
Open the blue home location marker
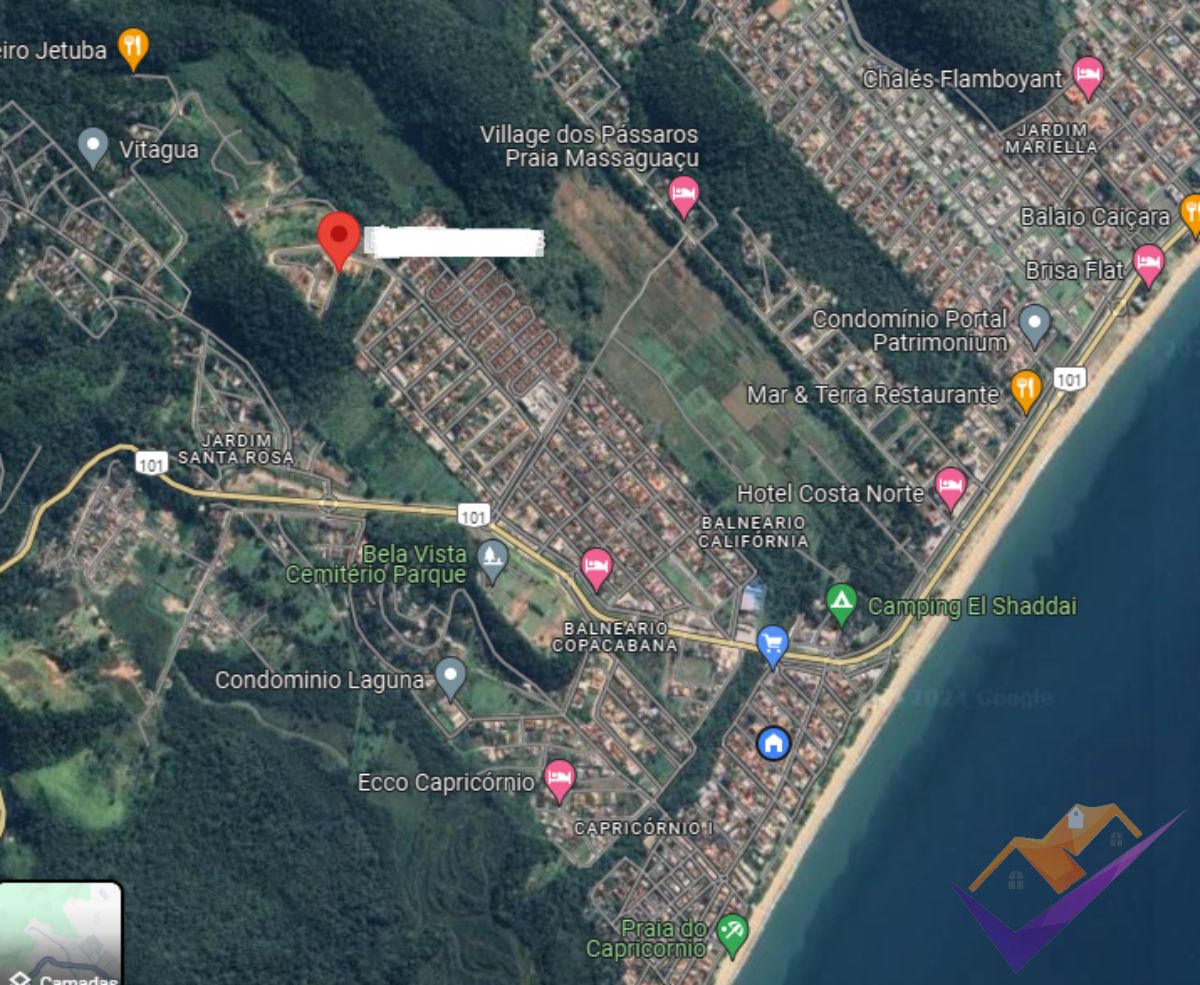pyautogui.click(x=773, y=743)
